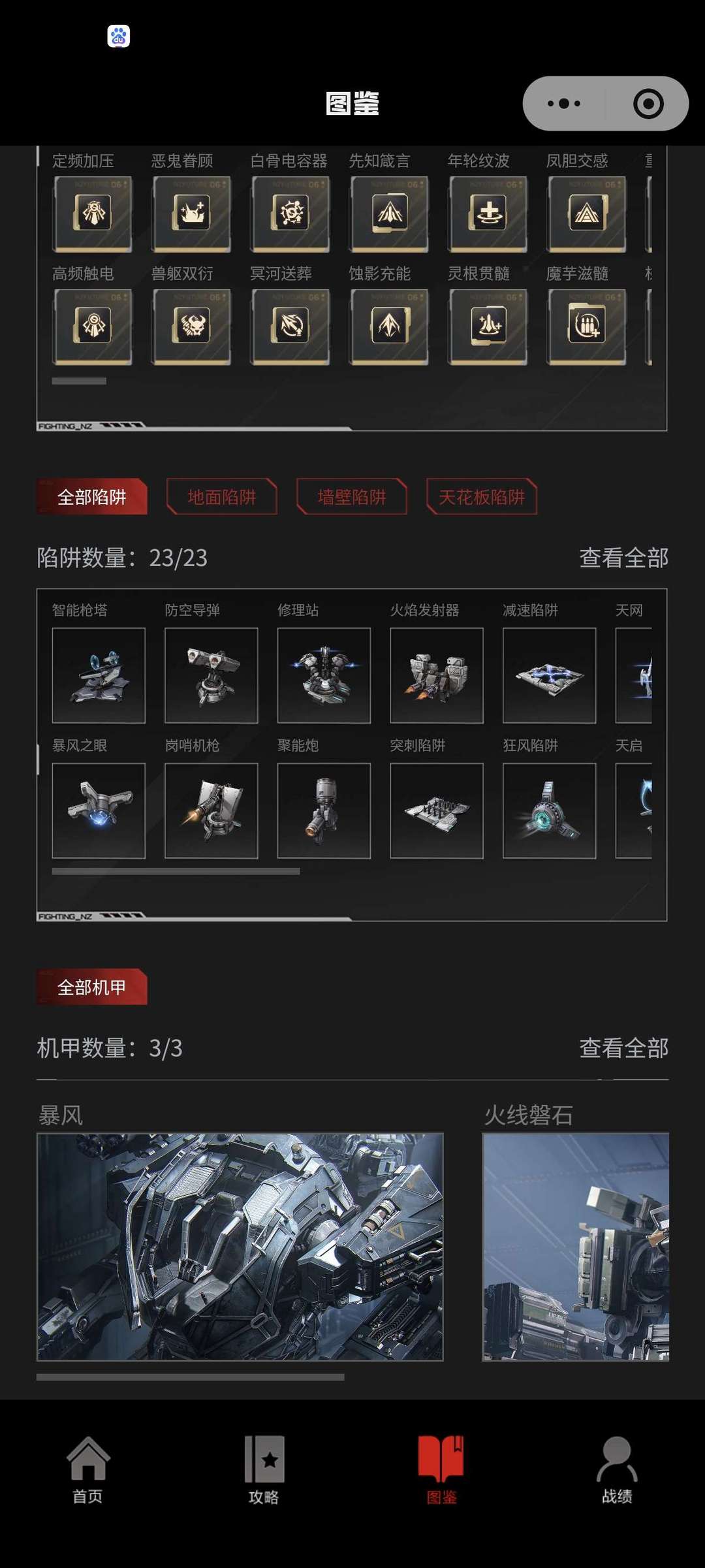Show 天花板陷阱 only
The width and height of the screenshot is (705, 1568).
(x=482, y=497)
